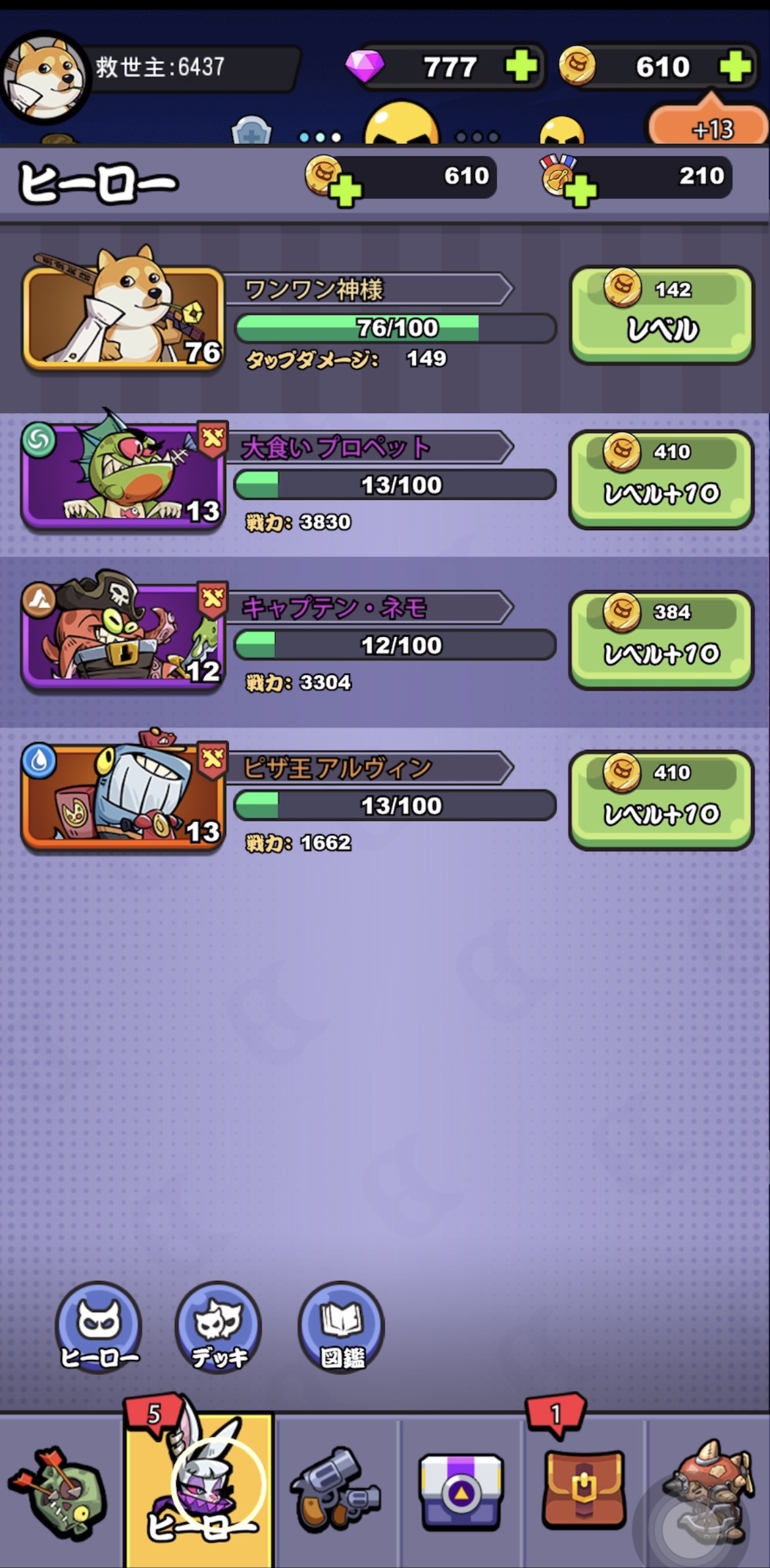Open 大食いプロペット hero card
The height and width of the screenshot is (1568, 770).
coord(124,475)
